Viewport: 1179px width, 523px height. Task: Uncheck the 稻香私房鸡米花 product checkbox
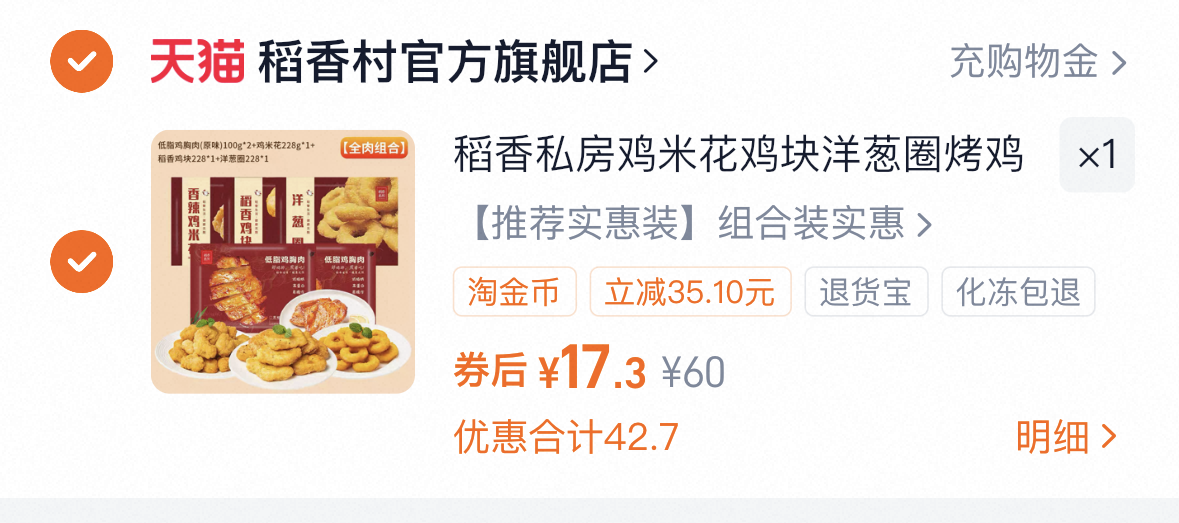click(x=82, y=261)
